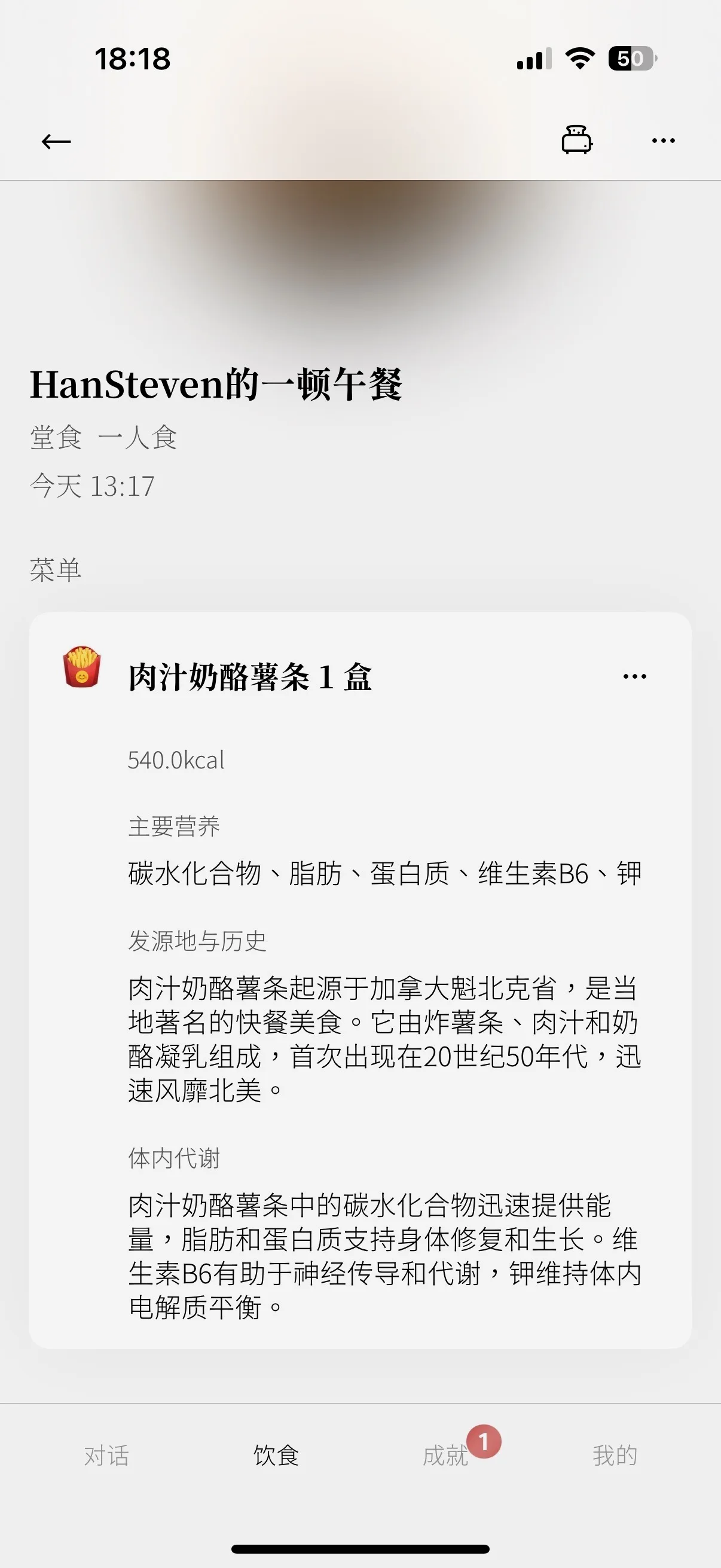
Task: Select the 饮食 tab
Action: (x=276, y=1456)
